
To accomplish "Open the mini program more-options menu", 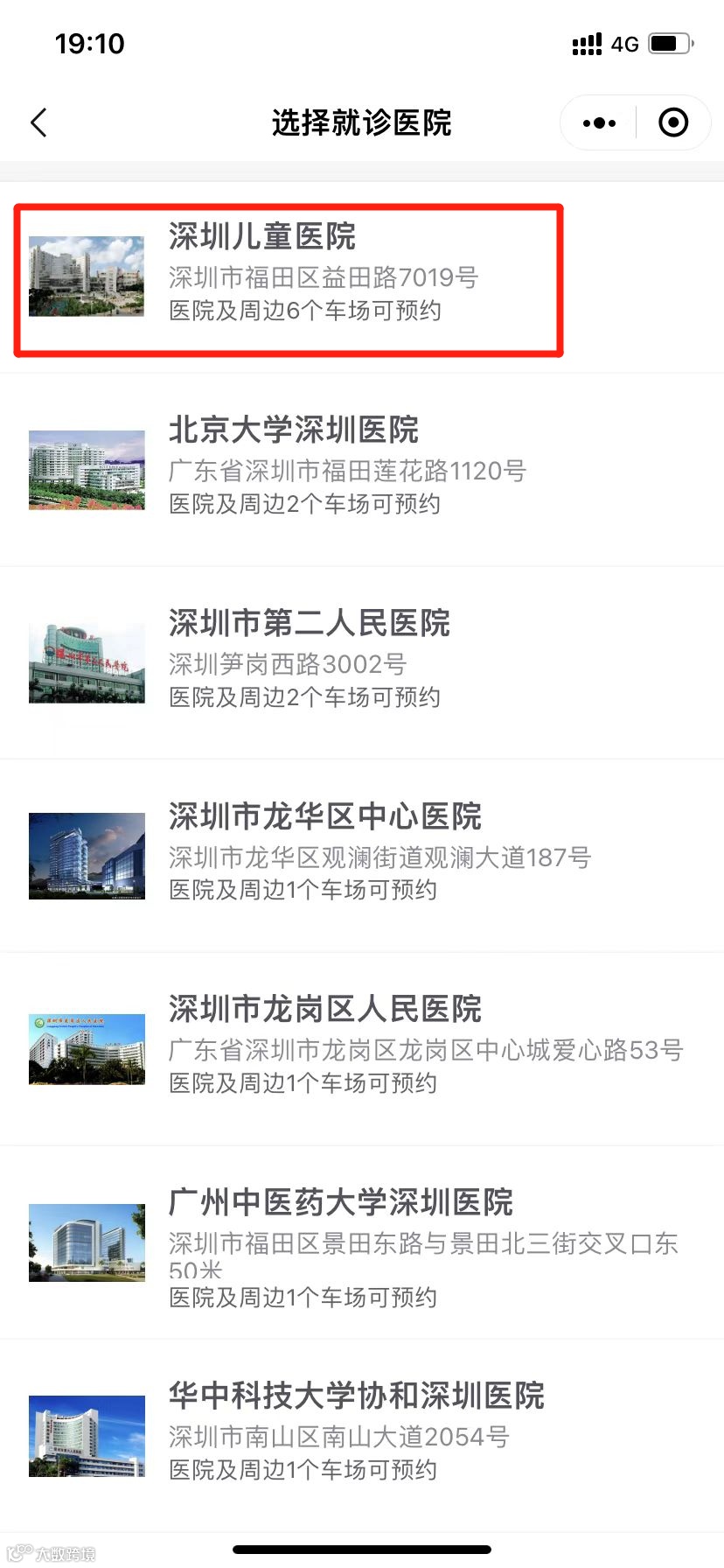I will [x=599, y=123].
